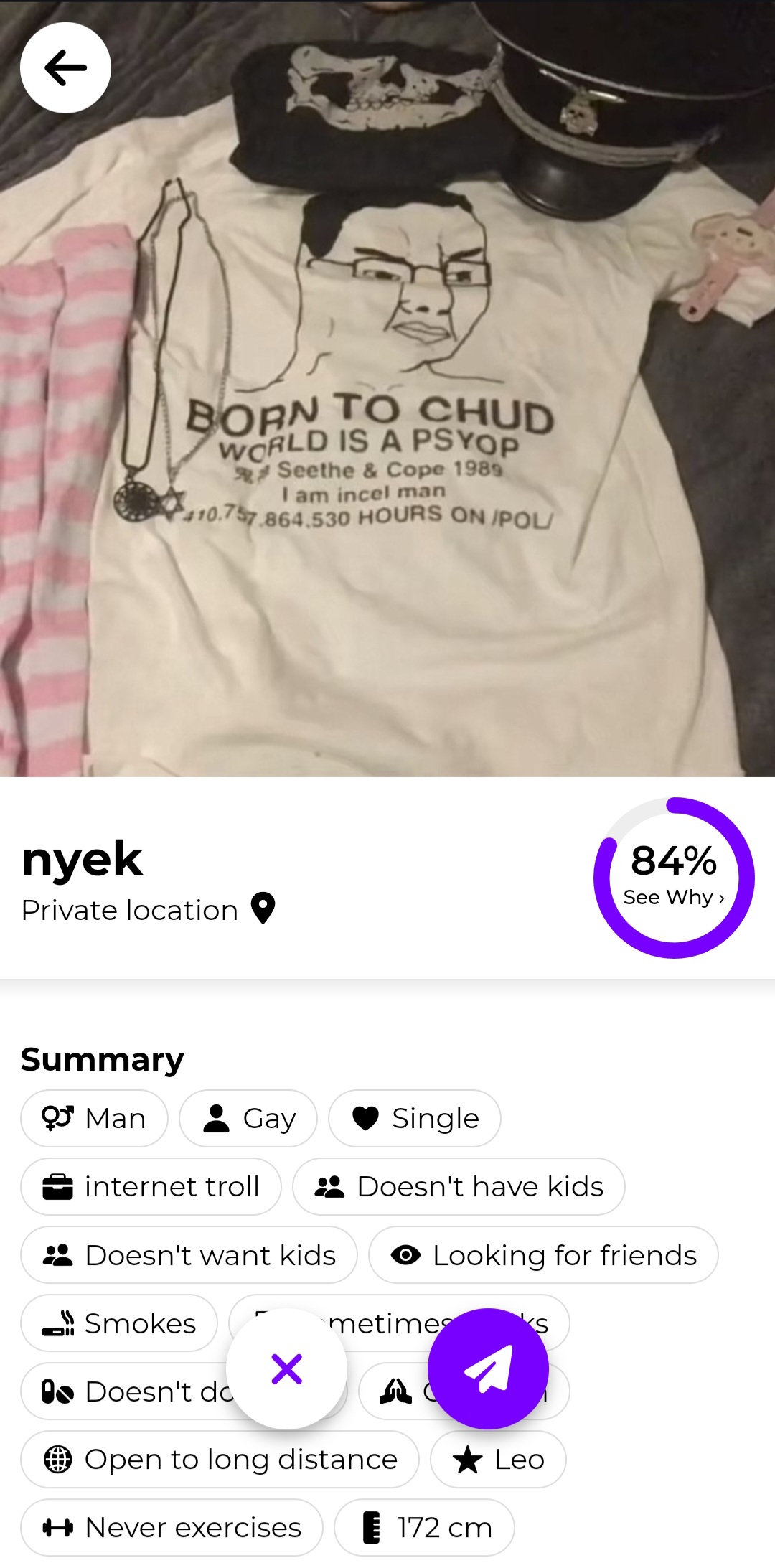Open the 84% See Why match details
The height and width of the screenshot is (1568, 775).
[x=674, y=878]
